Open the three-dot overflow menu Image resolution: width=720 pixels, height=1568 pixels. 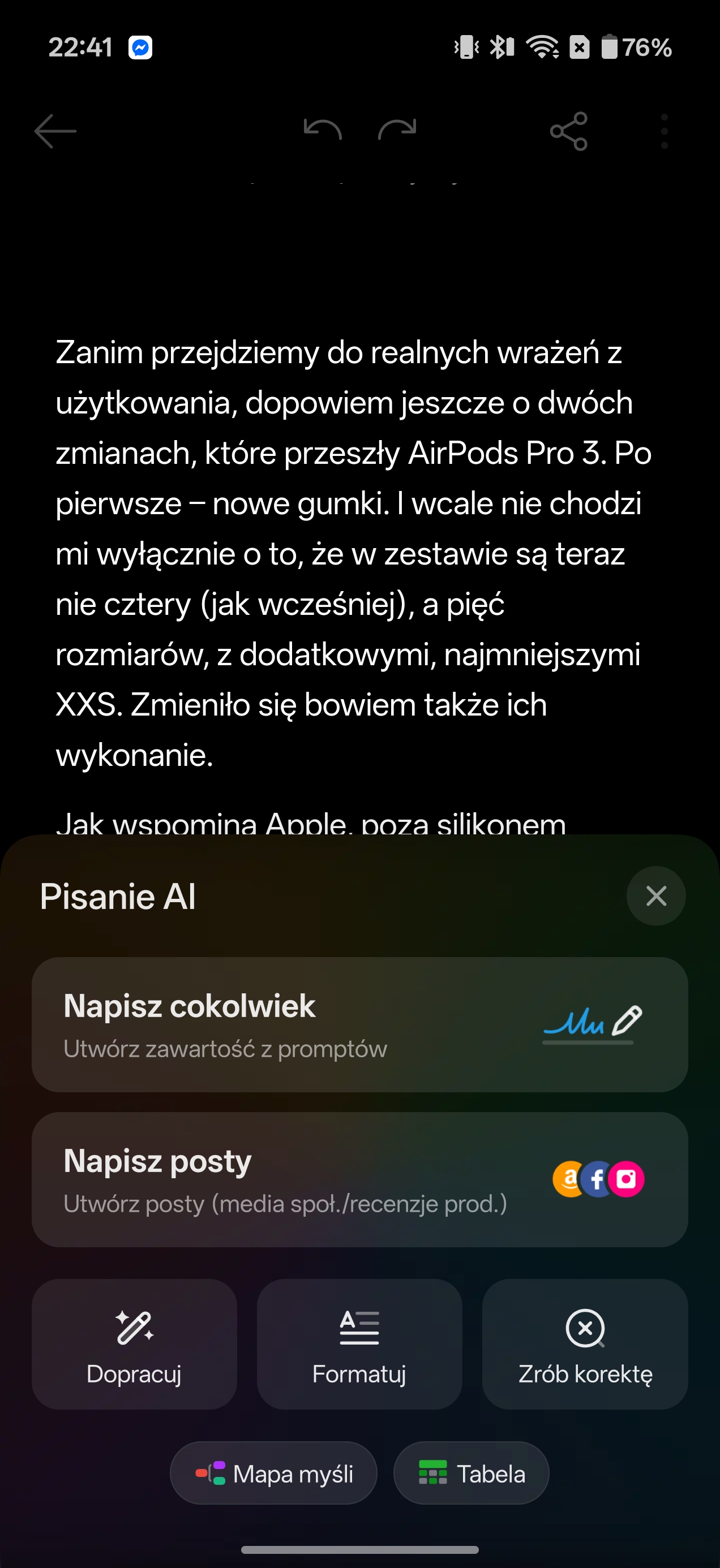pyautogui.click(x=664, y=131)
